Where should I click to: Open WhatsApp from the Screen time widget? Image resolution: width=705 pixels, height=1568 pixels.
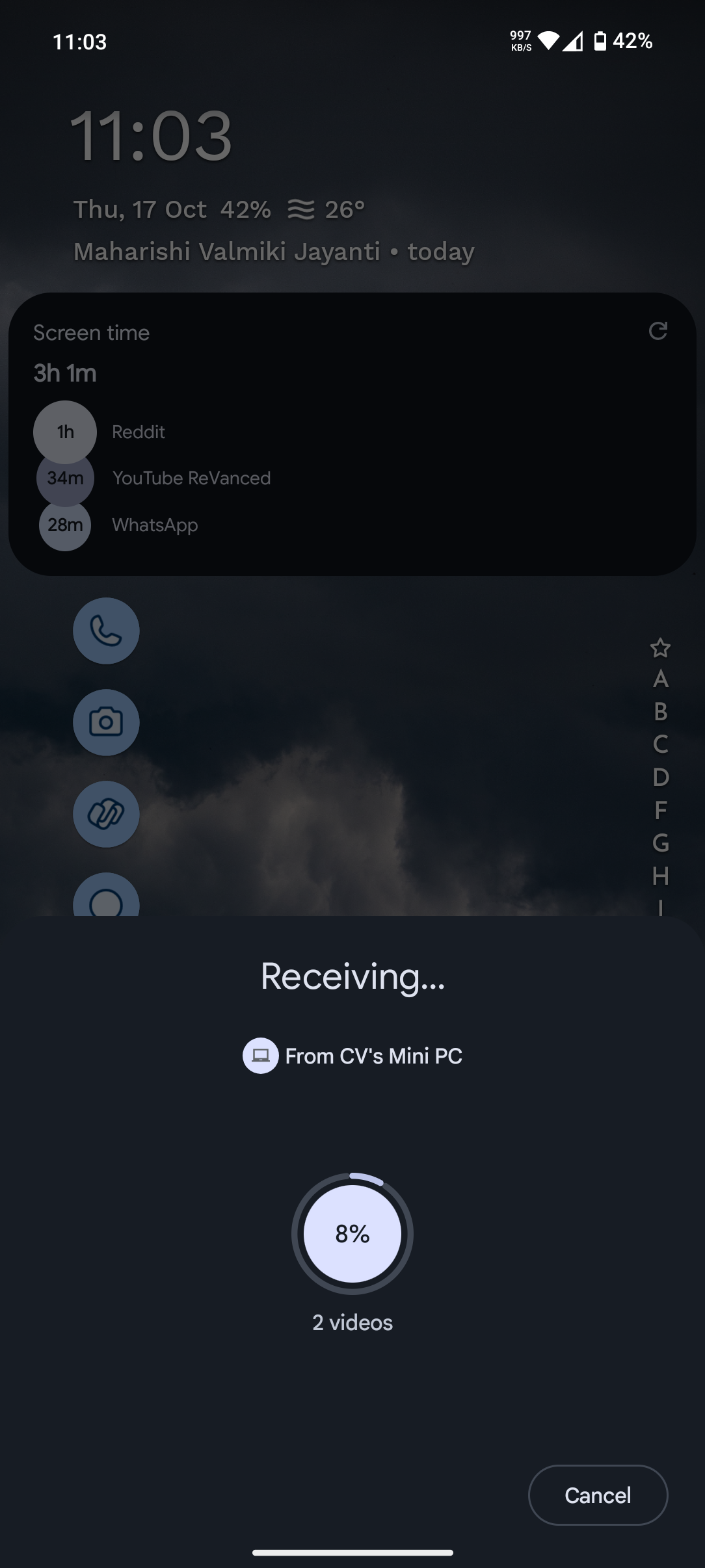pyautogui.click(x=154, y=525)
